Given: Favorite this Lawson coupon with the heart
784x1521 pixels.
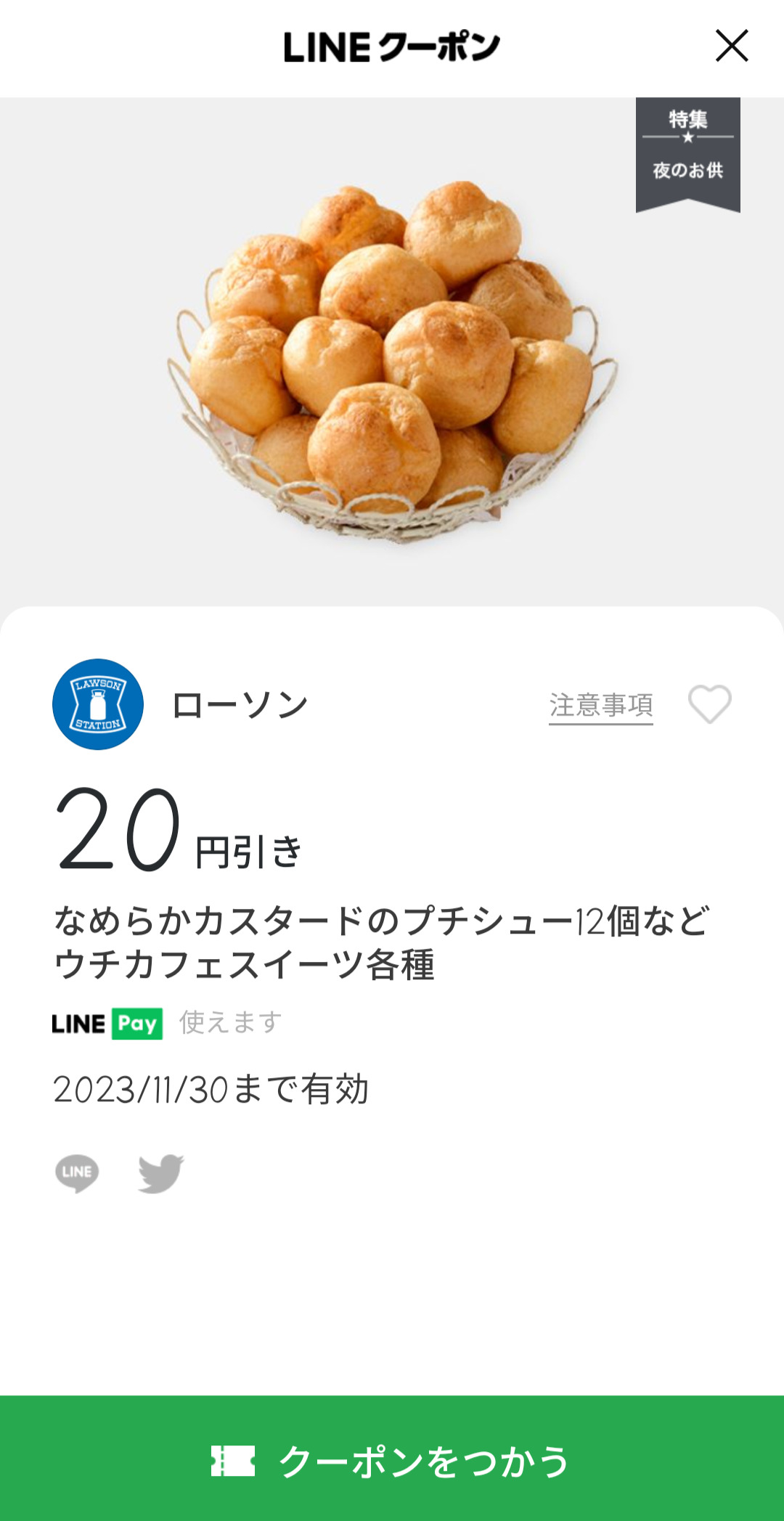Looking at the screenshot, I should (x=709, y=704).
